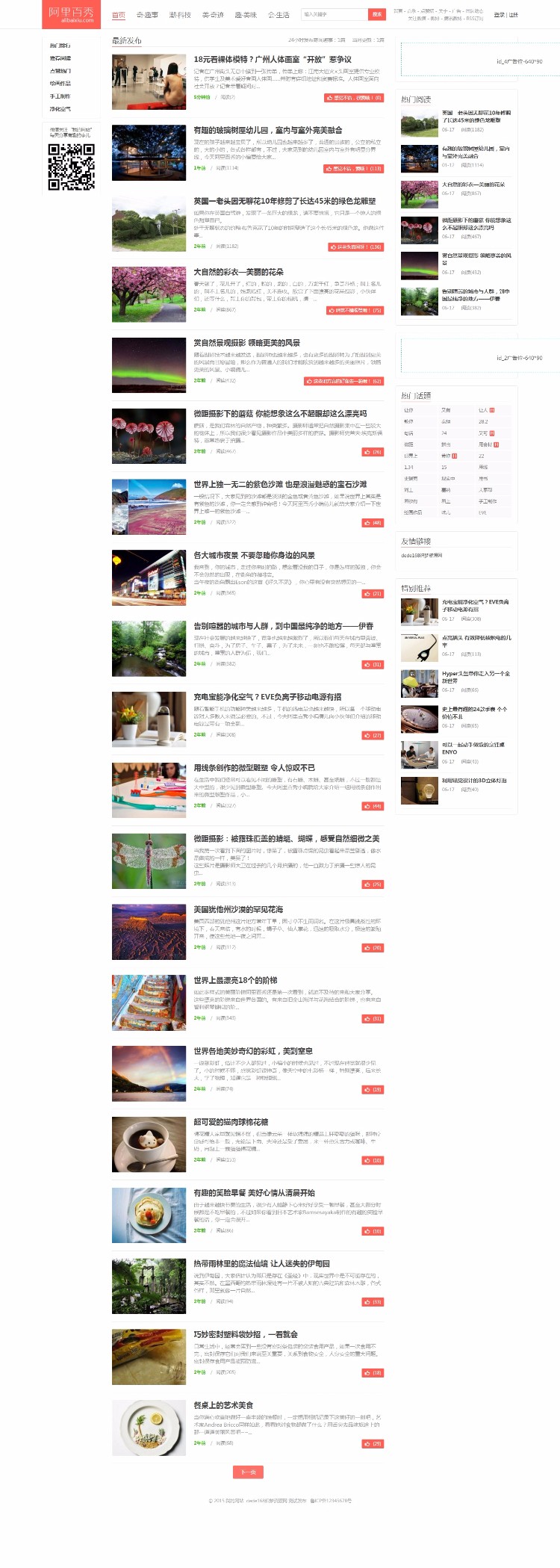Go to the 趣美味 section
The height and width of the screenshot is (1568, 560).
pyautogui.click(x=245, y=15)
